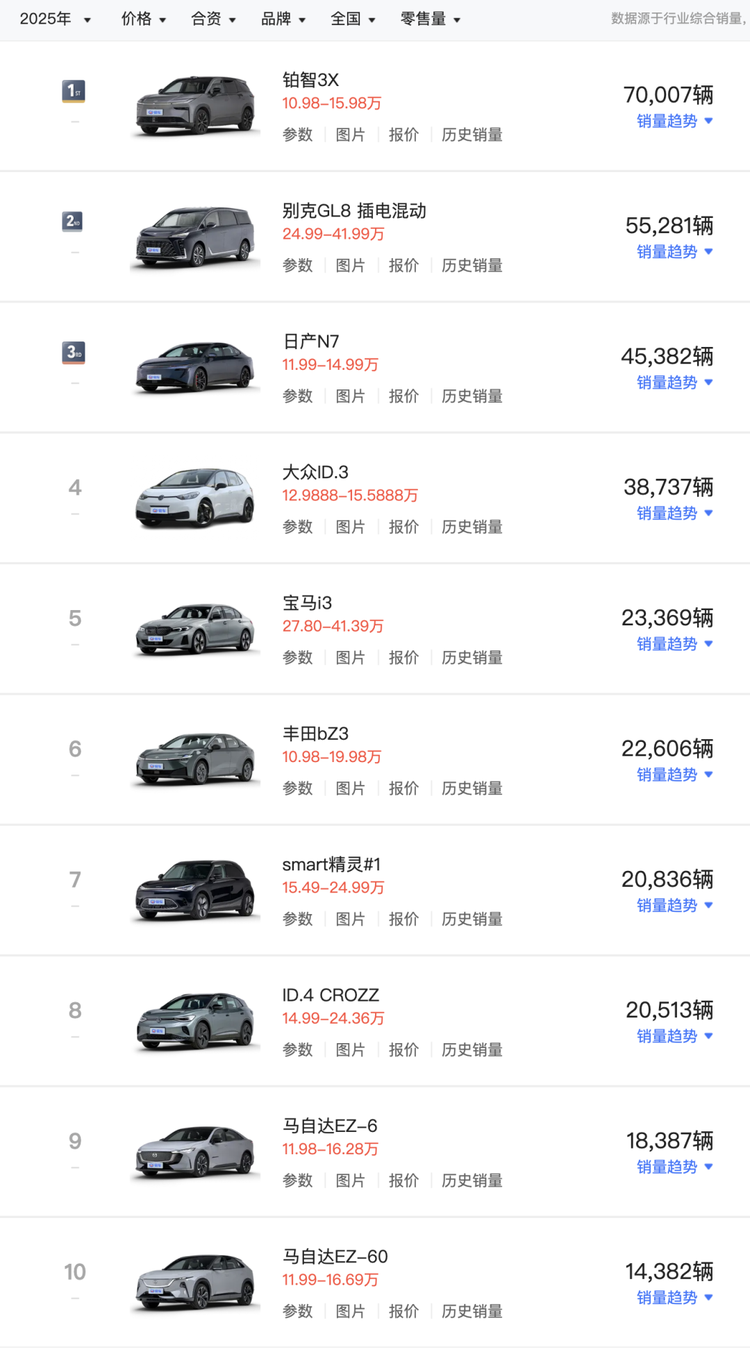Expand 销量趋势 for 别克GL8 插电混动

(x=674, y=252)
